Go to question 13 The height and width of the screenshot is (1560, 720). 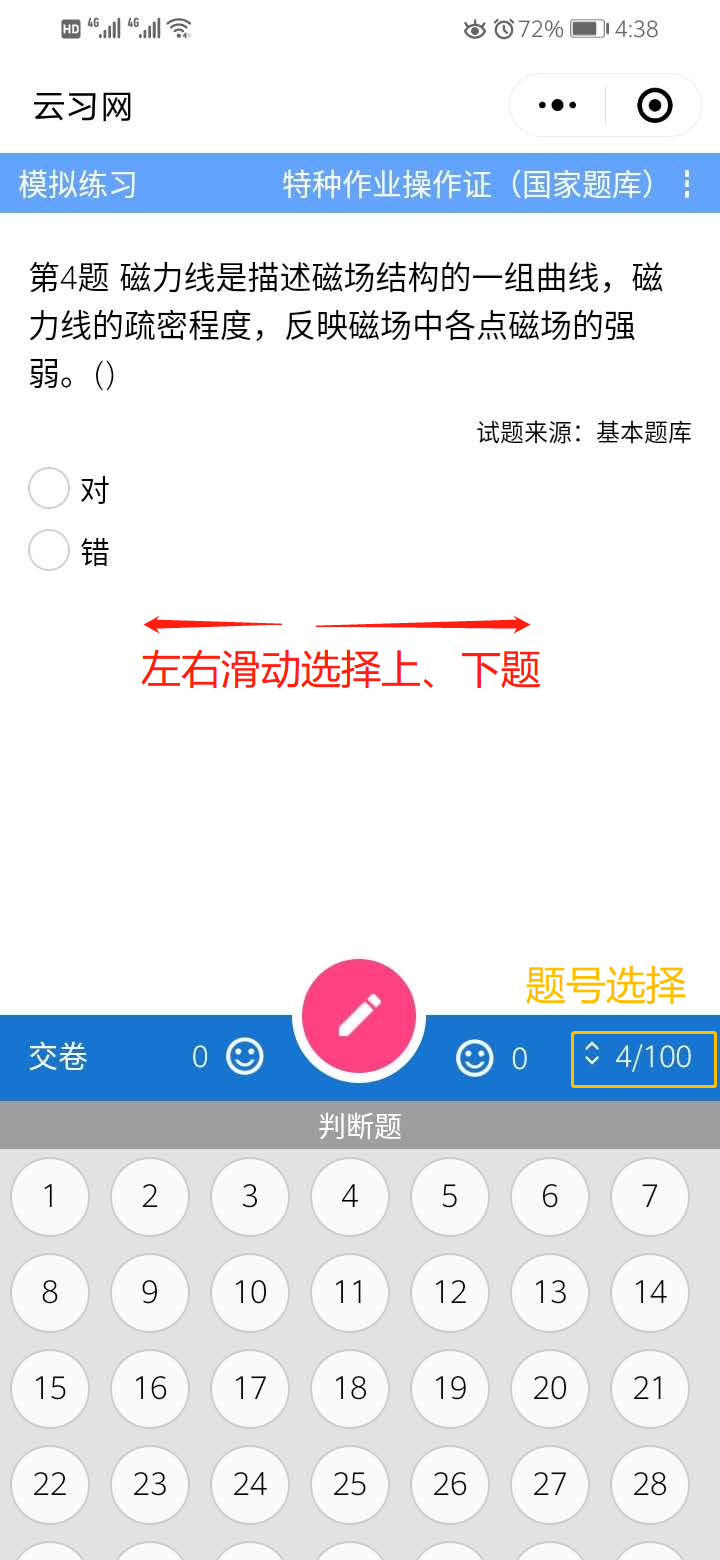coord(550,1292)
